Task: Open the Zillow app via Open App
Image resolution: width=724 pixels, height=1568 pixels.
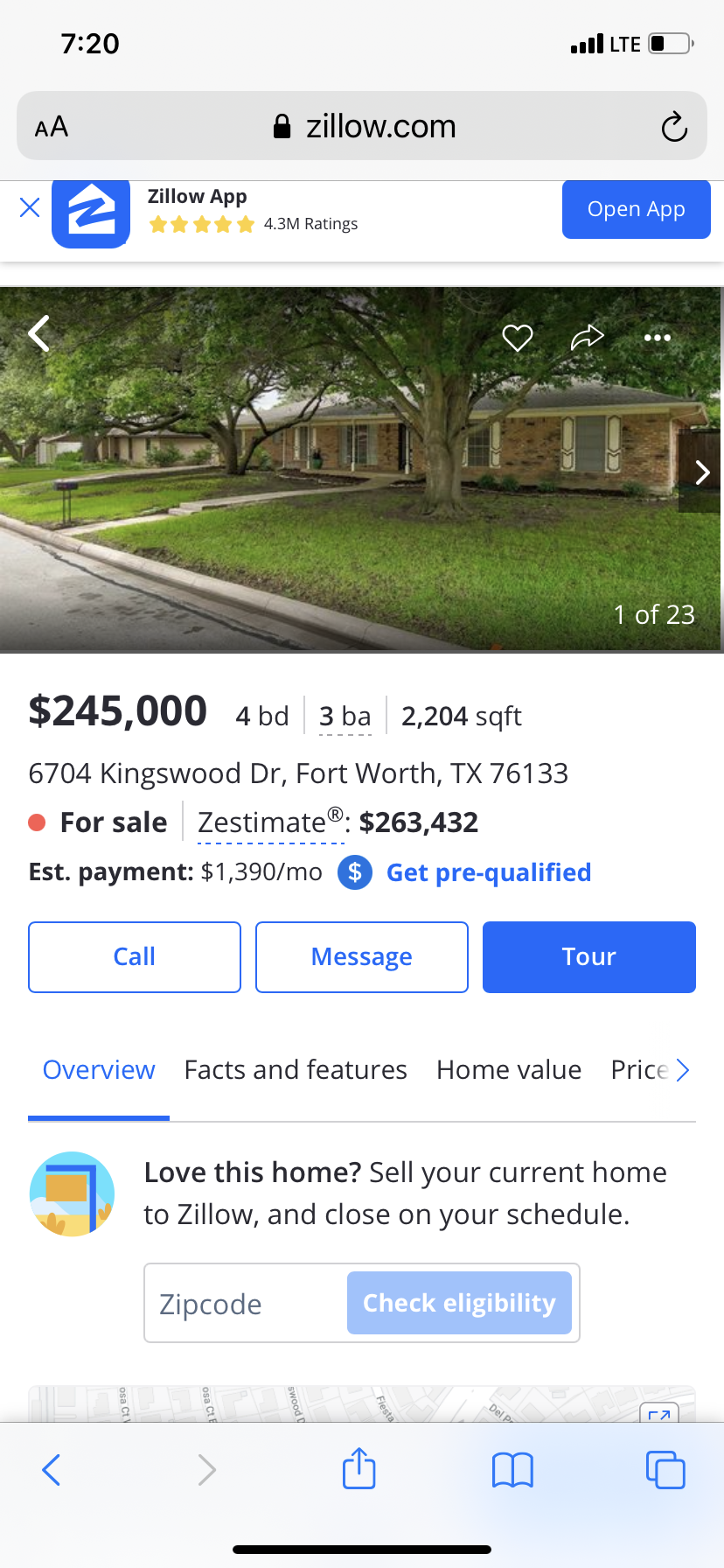Action: click(x=636, y=209)
